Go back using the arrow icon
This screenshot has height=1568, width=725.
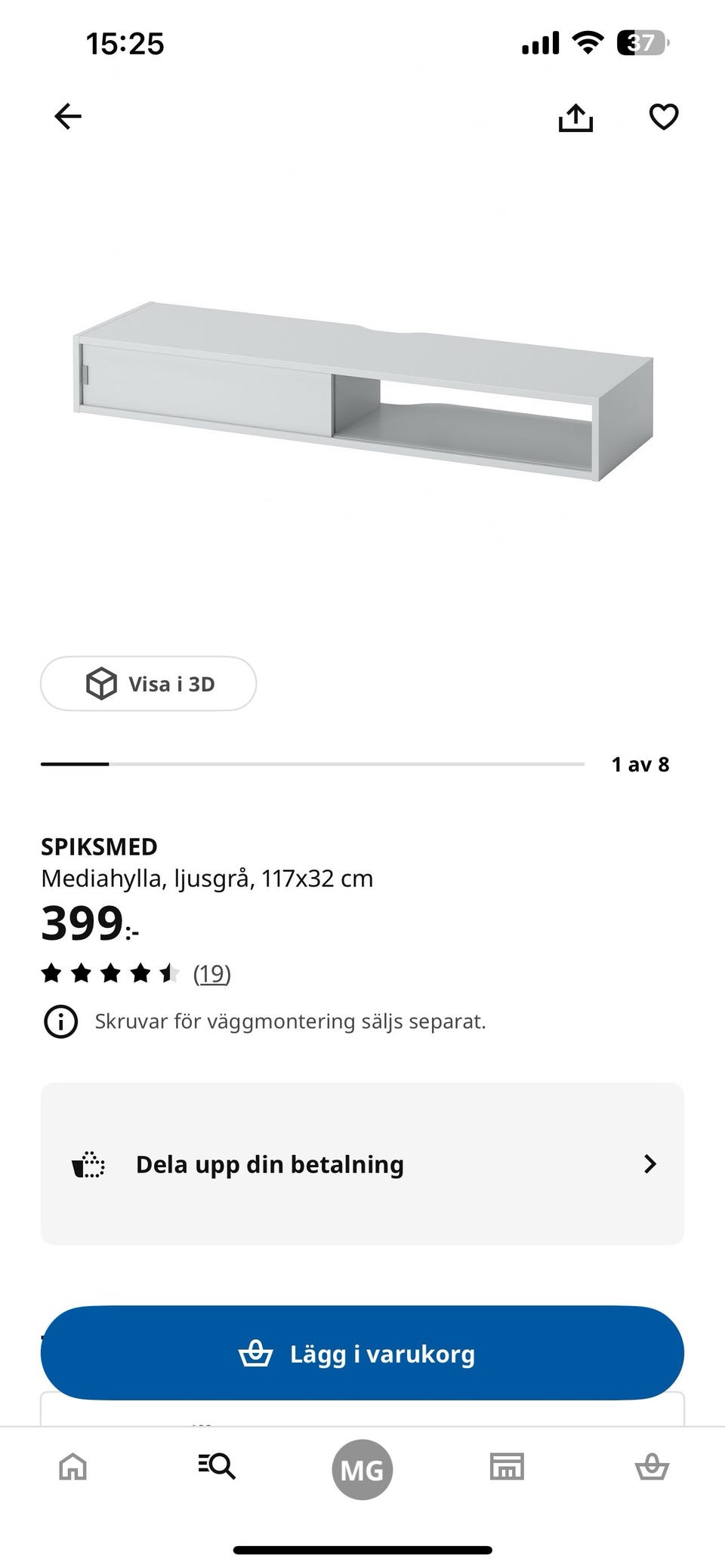(x=68, y=116)
